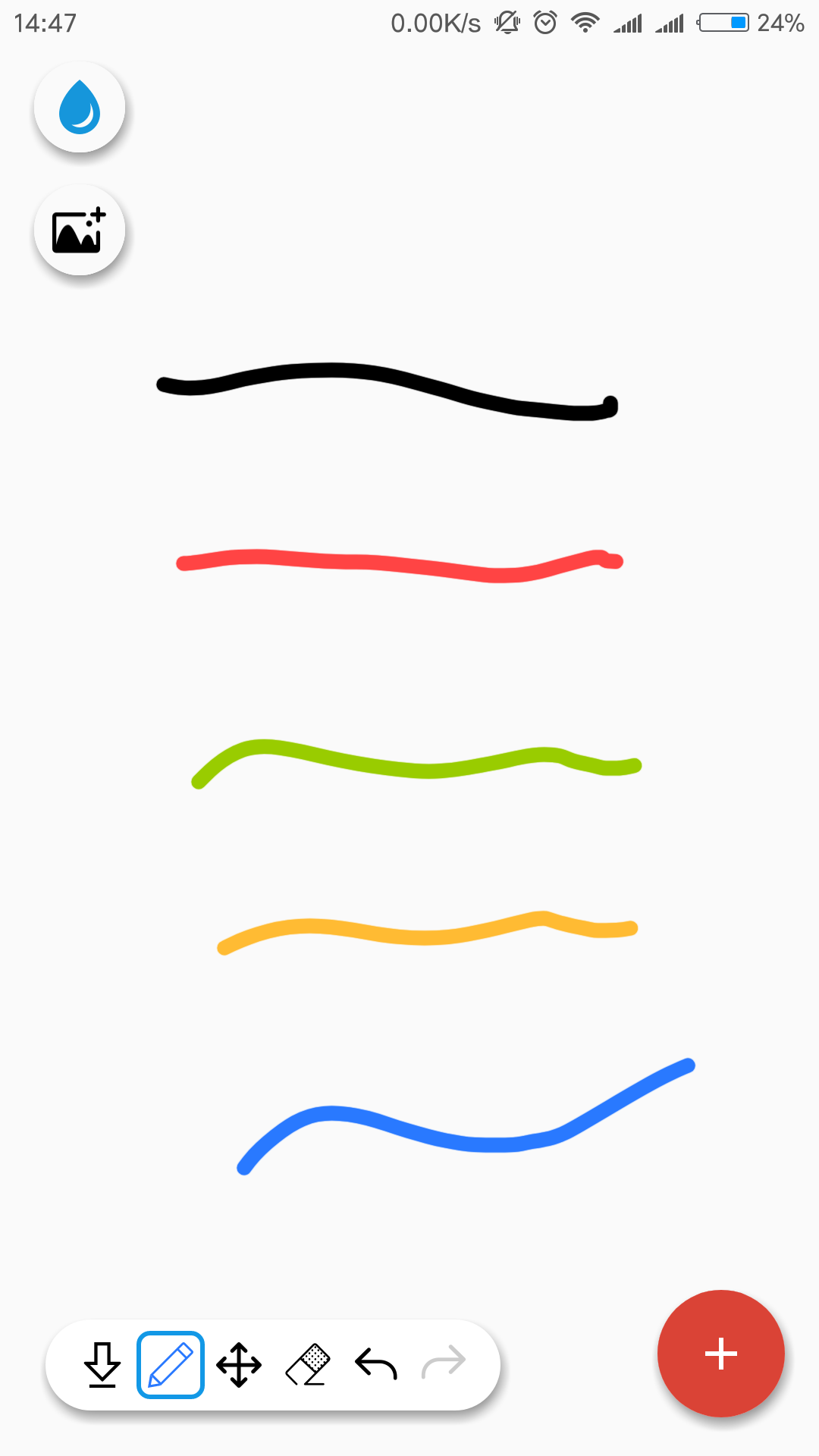The height and width of the screenshot is (1456, 819).
Task: Tap the redo arrow
Action: click(x=444, y=1363)
